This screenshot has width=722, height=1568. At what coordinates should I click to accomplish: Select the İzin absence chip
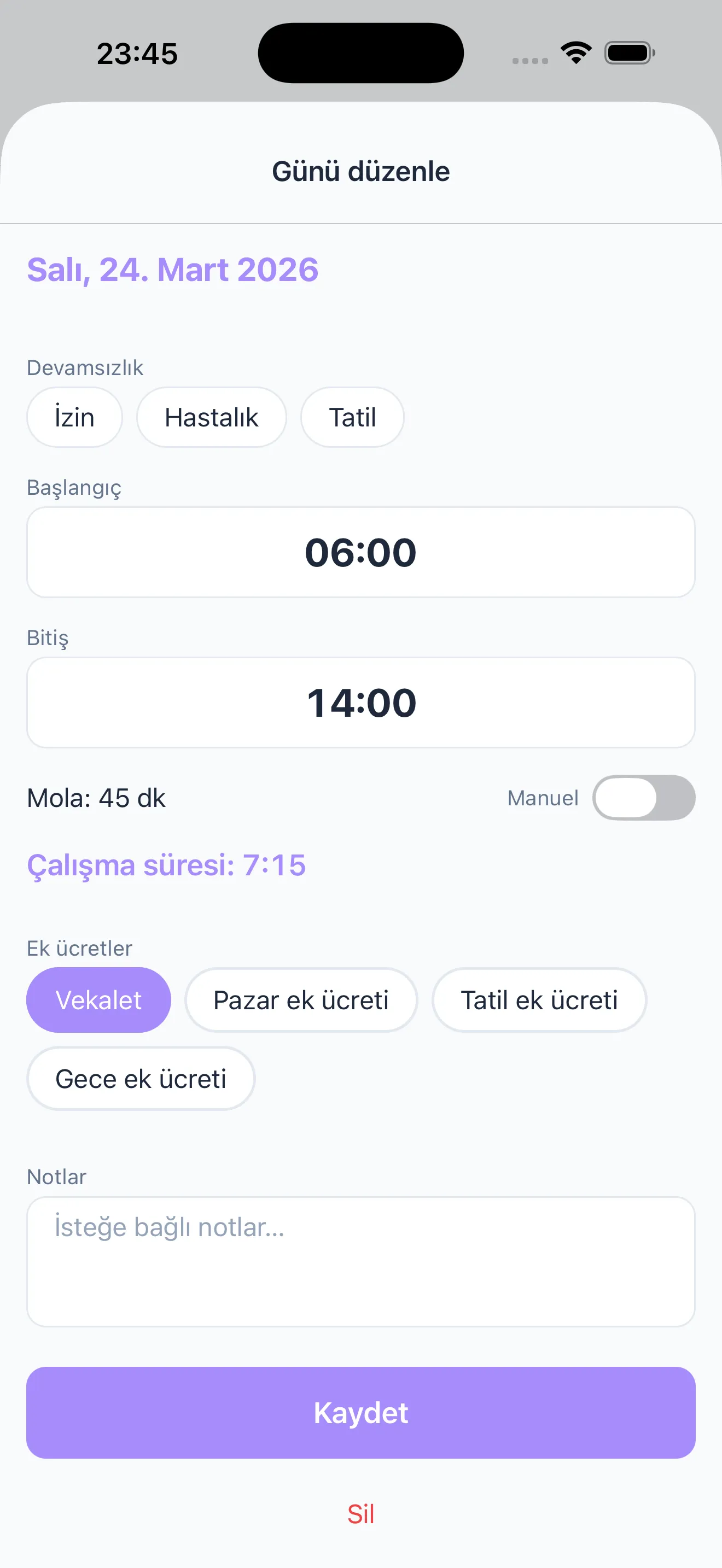tap(74, 417)
